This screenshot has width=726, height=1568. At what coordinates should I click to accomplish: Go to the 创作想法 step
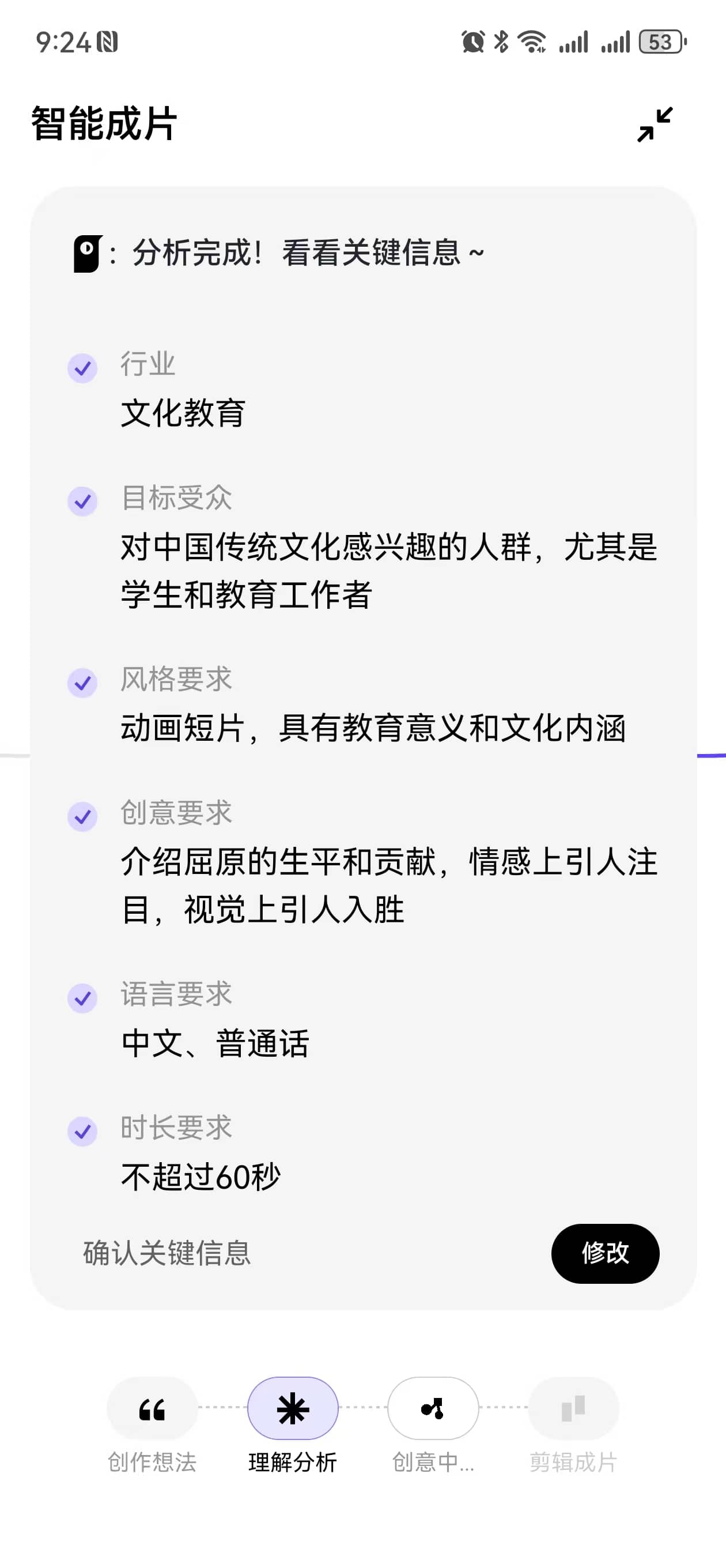[152, 1408]
